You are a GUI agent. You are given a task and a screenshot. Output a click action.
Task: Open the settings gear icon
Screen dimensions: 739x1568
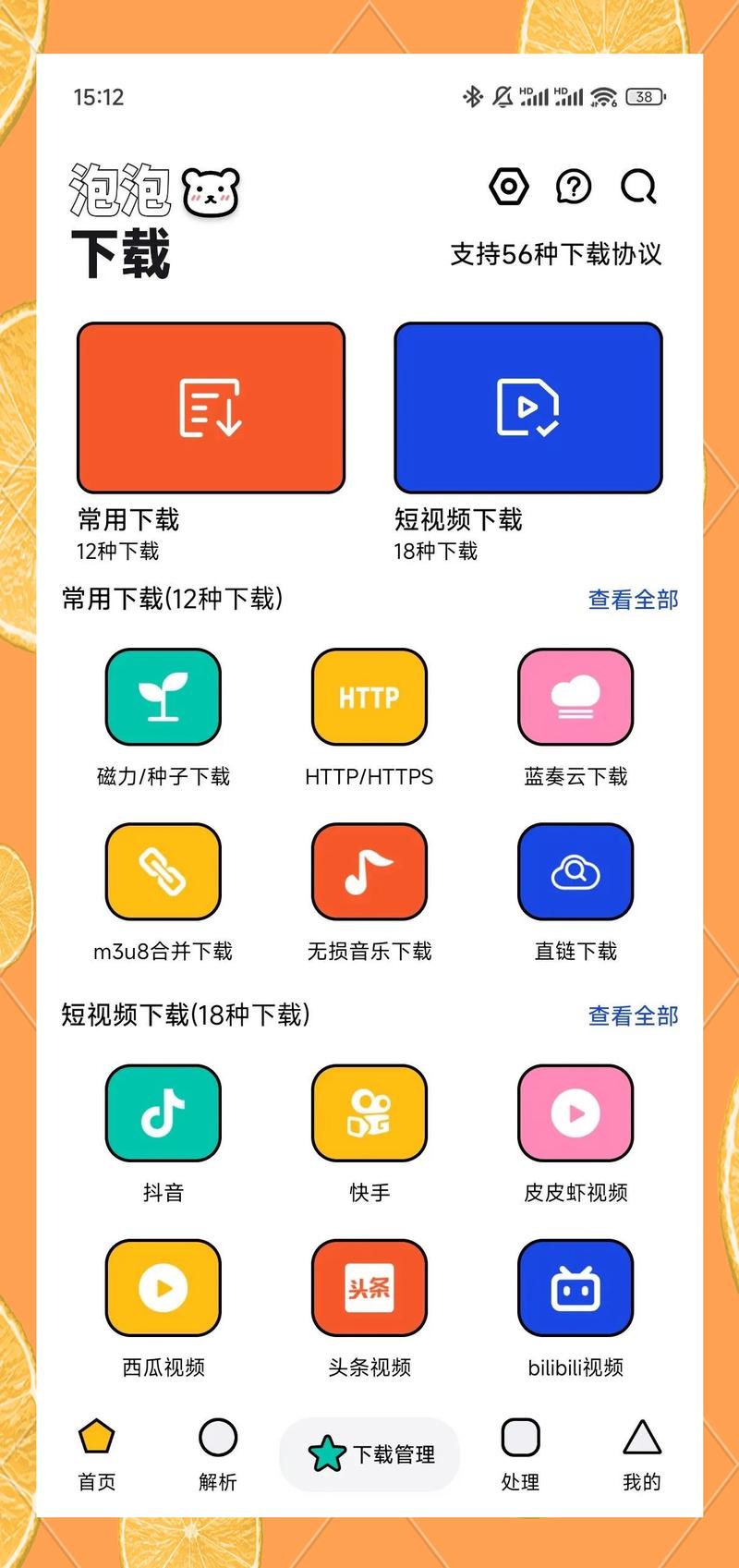(x=508, y=187)
